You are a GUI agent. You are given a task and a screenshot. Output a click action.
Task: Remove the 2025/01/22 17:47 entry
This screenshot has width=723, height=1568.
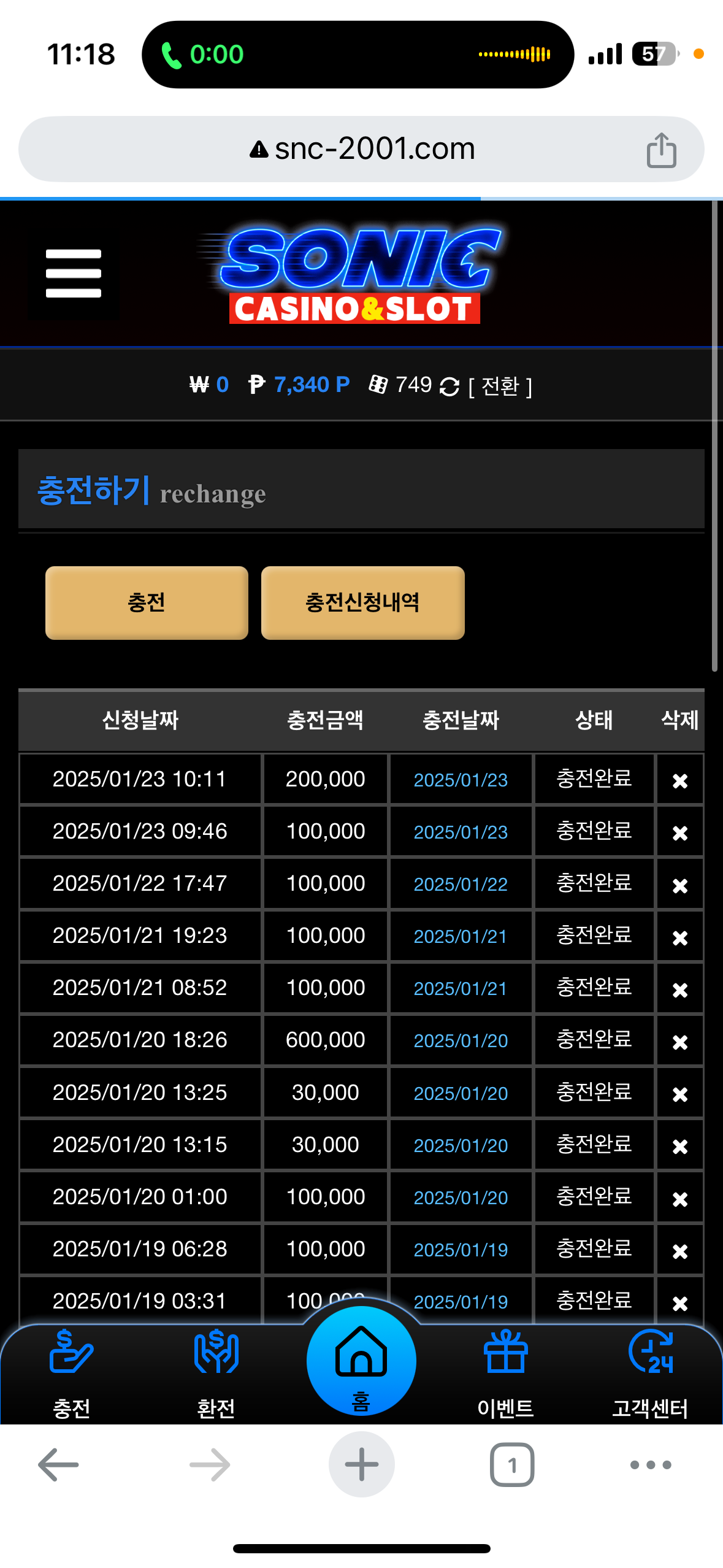click(x=679, y=885)
